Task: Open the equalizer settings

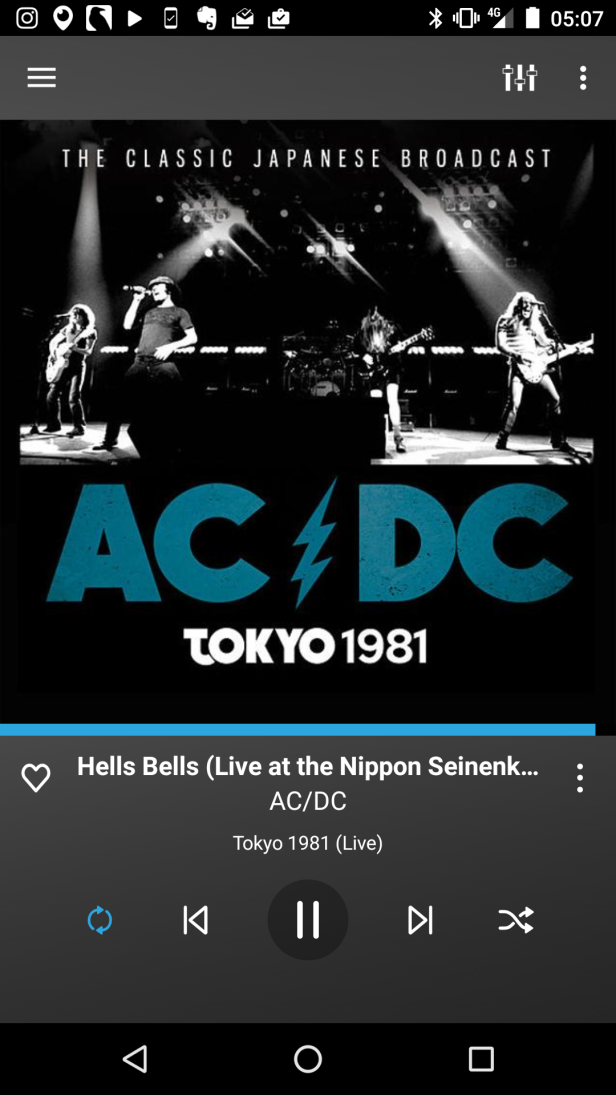Action: [519, 78]
